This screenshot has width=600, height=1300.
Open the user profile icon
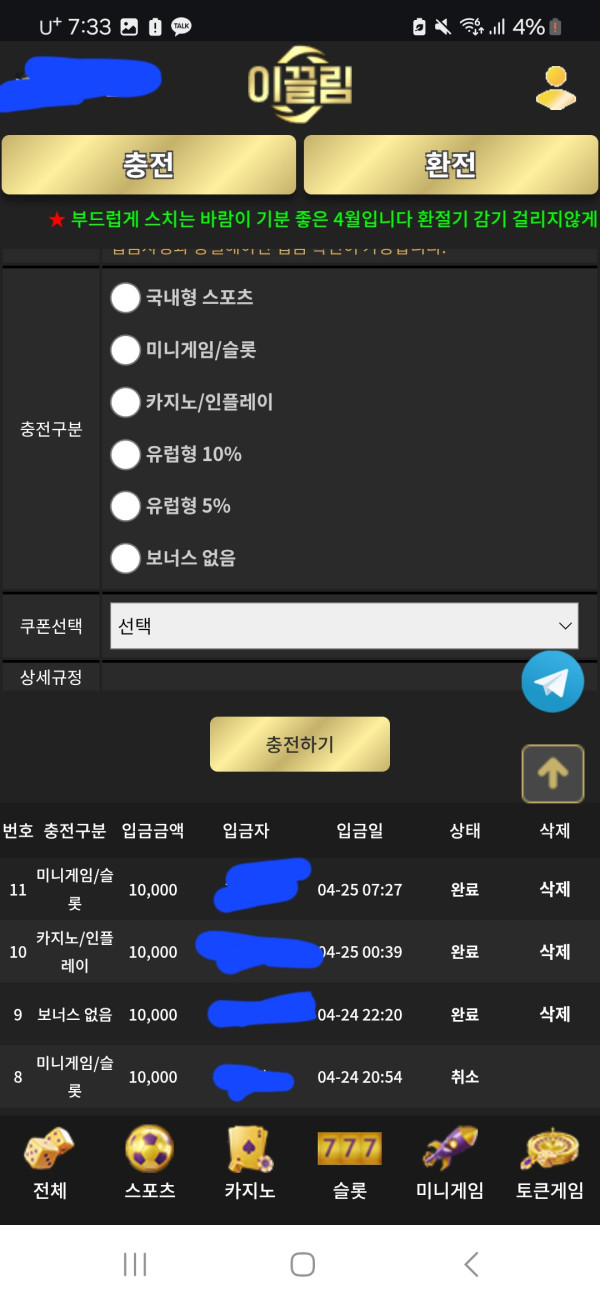coord(556,87)
